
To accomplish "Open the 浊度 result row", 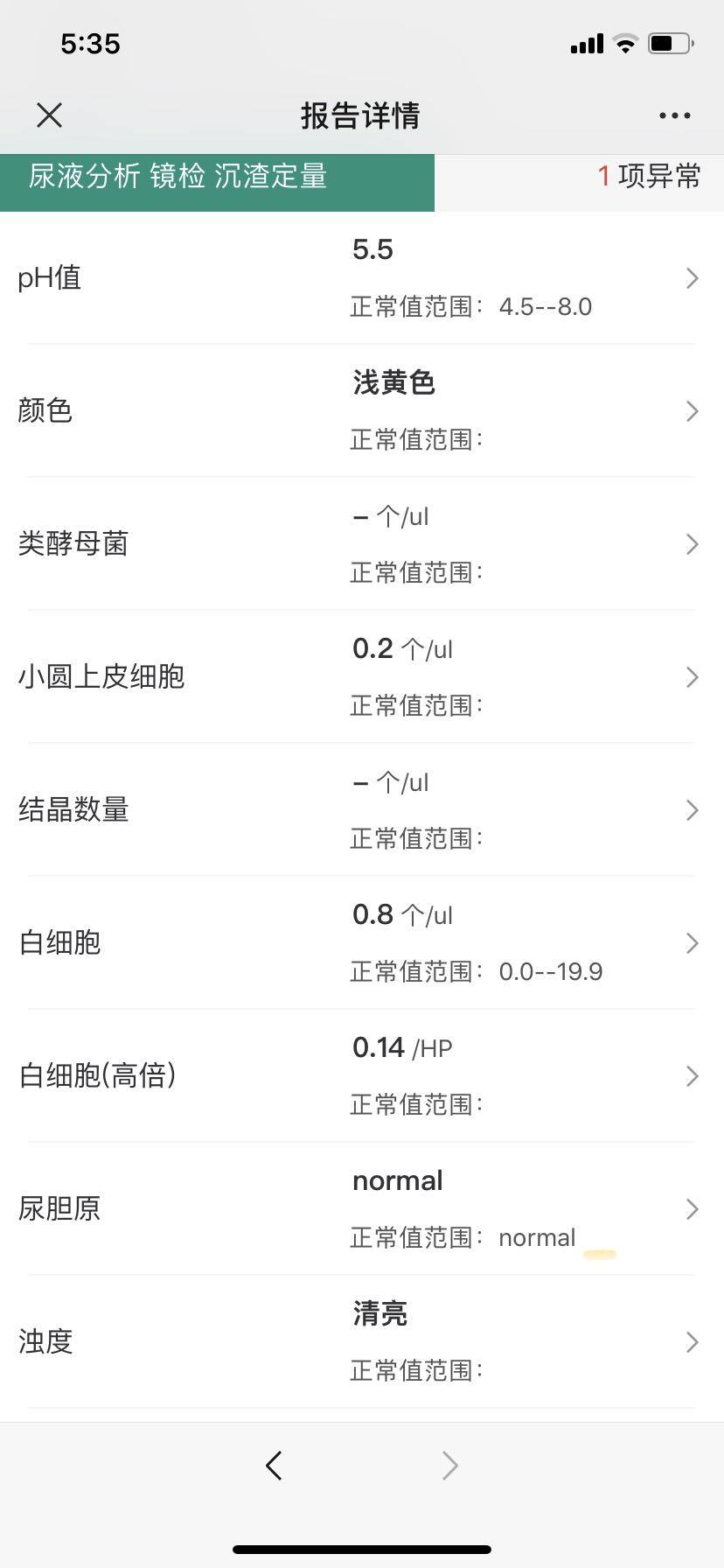I will click(362, 1342).
